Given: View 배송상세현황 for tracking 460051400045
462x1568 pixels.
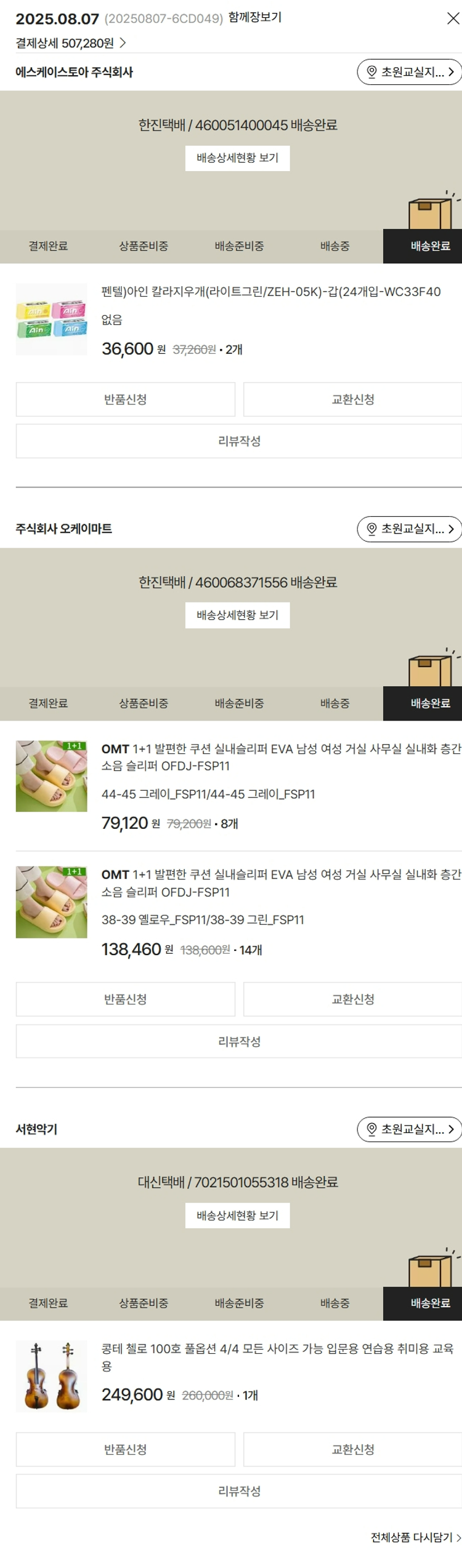Looking at the screenshot, I should (237, 158).
